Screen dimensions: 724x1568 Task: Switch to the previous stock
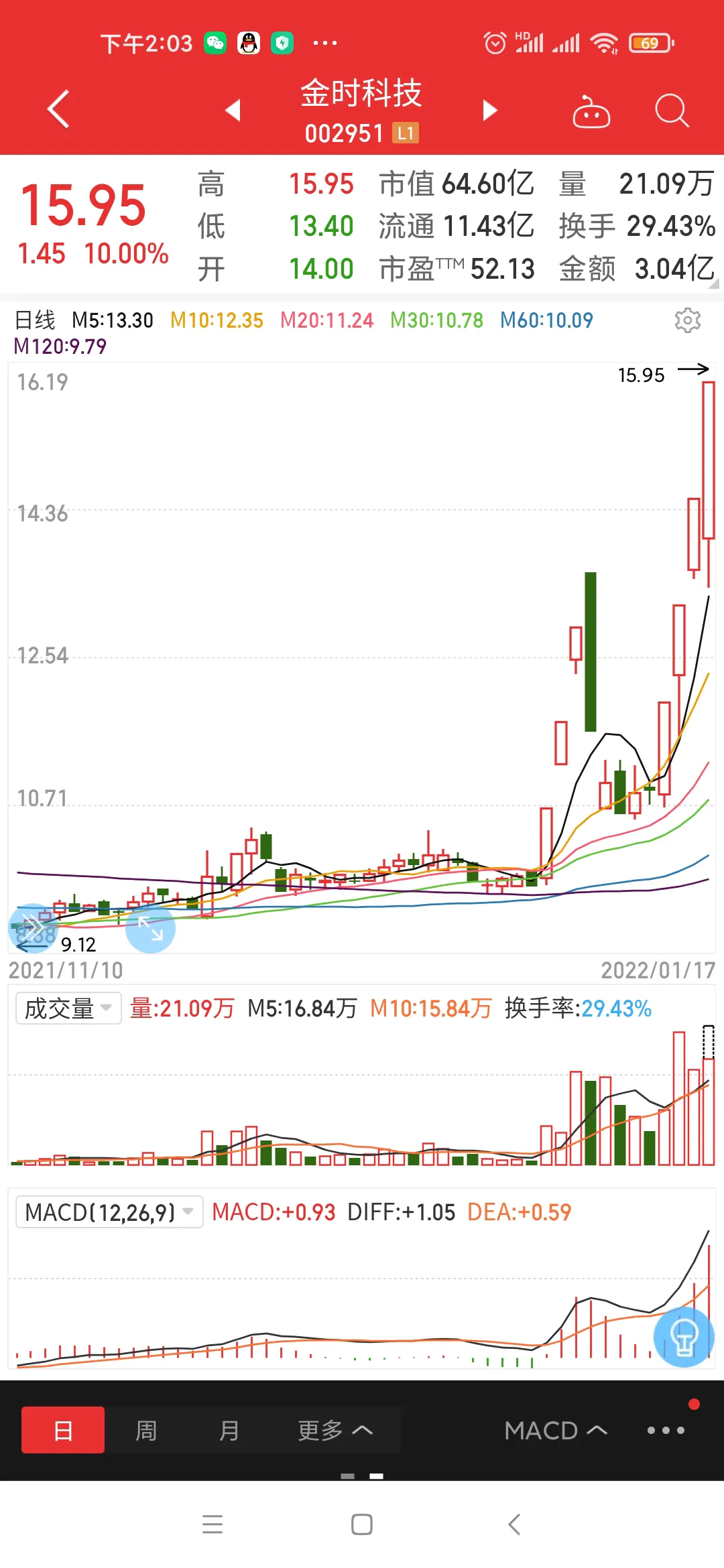233,110
